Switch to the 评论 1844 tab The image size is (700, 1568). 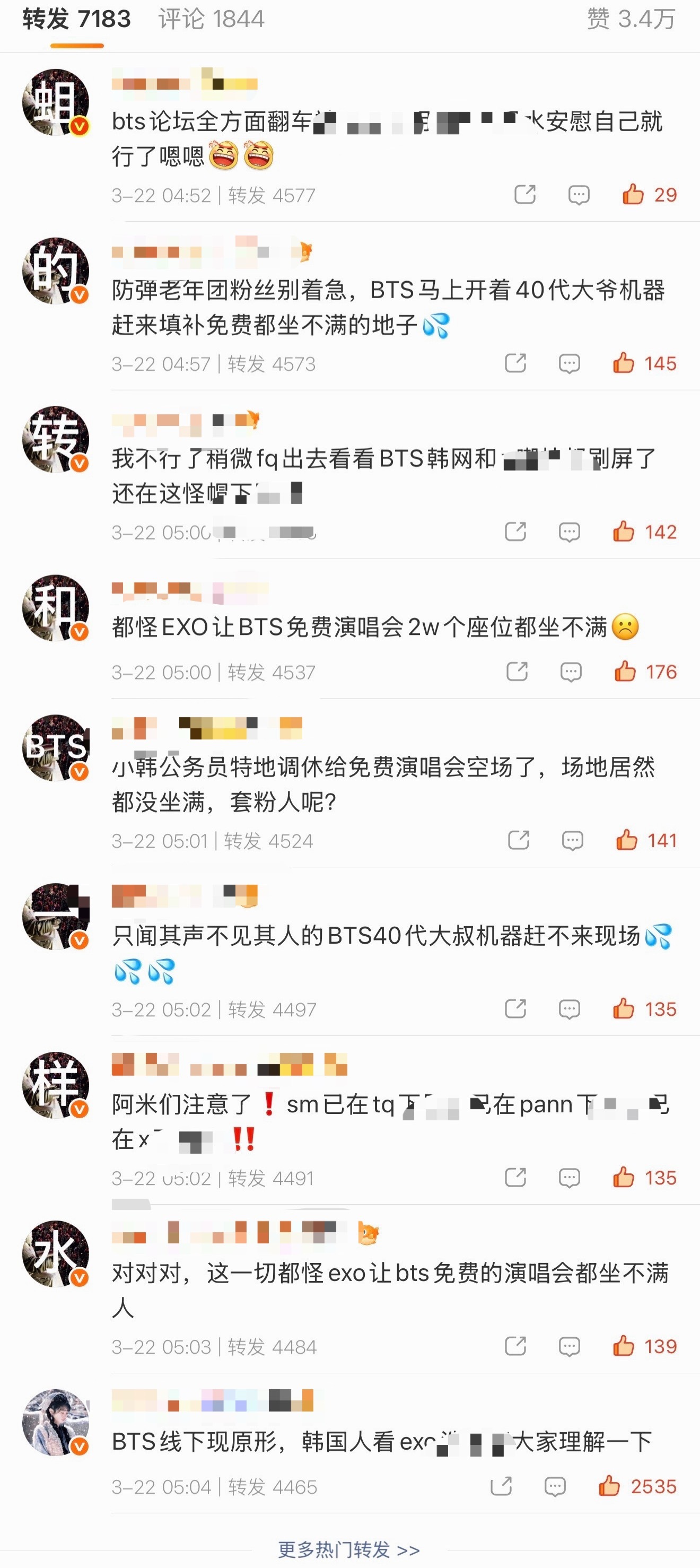click(210, 19)
